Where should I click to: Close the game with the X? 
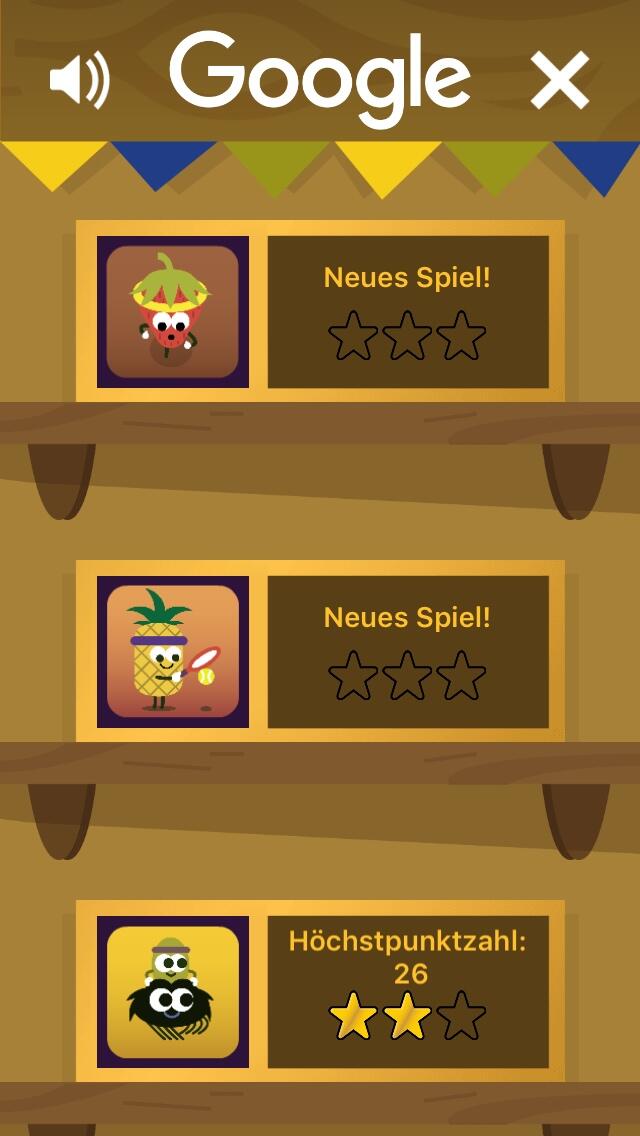[559, 80]
